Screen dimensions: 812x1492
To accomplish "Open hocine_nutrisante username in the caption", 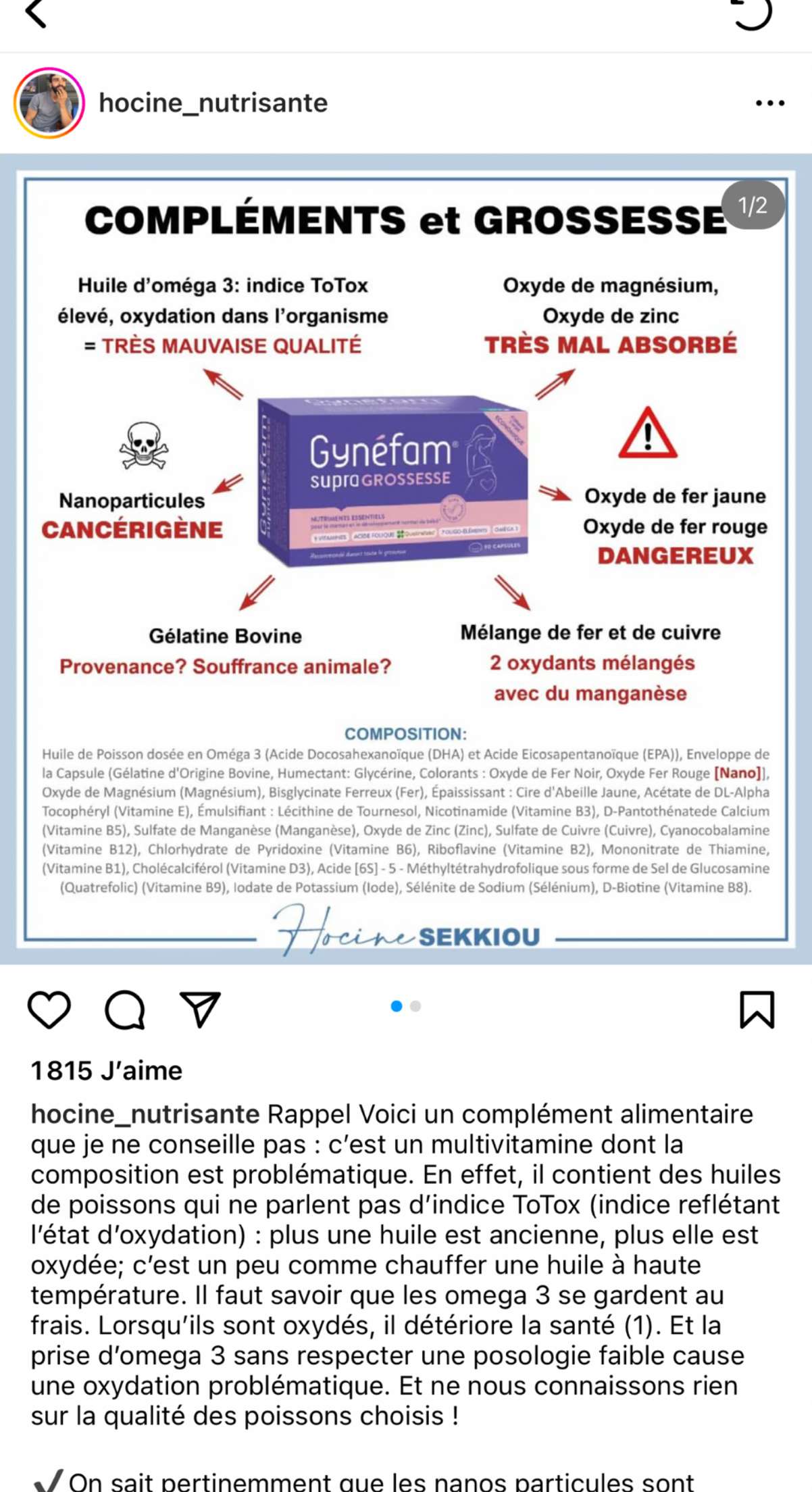I will (x=145, y=1114).
